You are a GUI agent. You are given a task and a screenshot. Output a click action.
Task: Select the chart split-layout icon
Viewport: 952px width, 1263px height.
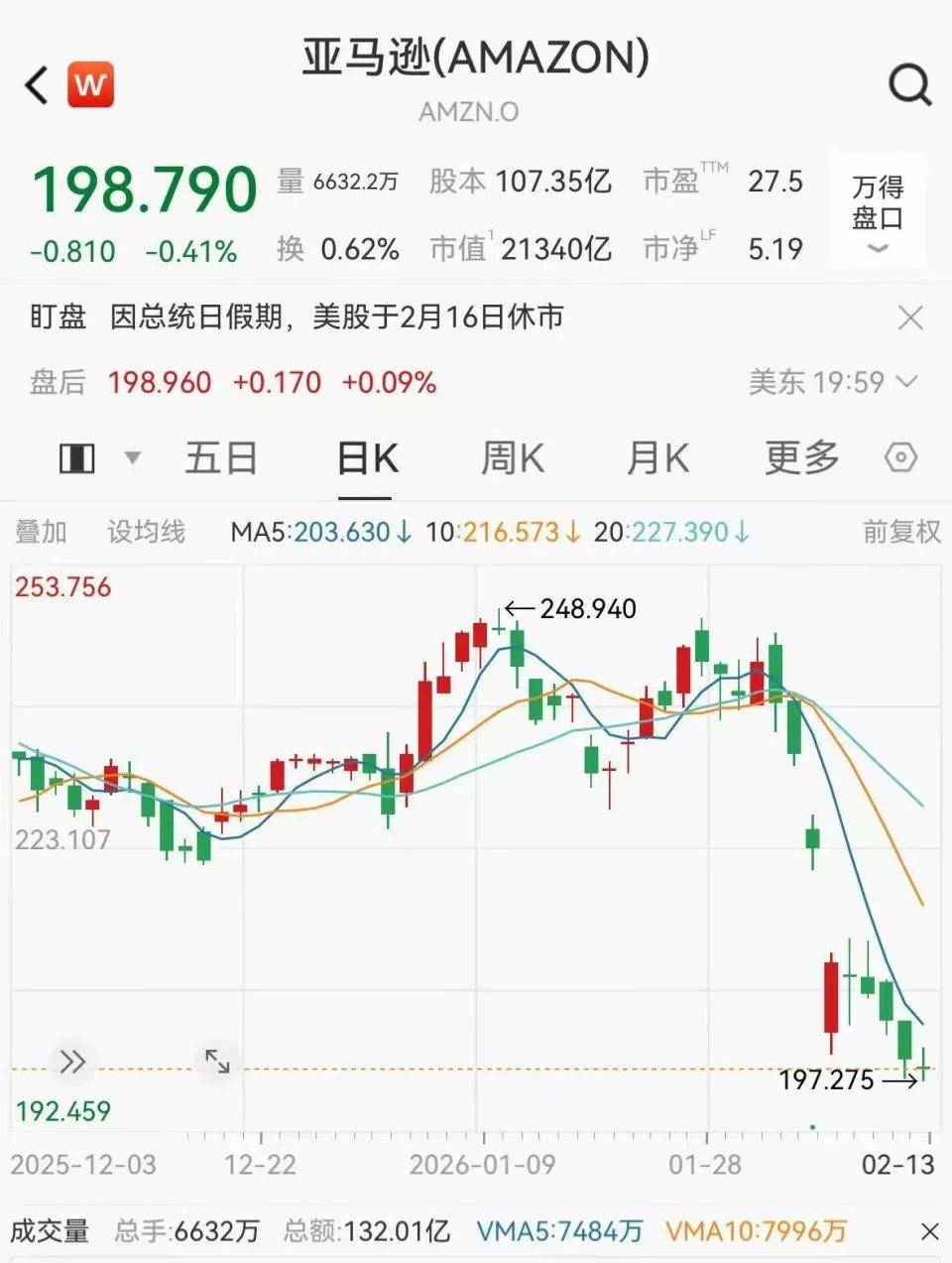click(76, 457)
